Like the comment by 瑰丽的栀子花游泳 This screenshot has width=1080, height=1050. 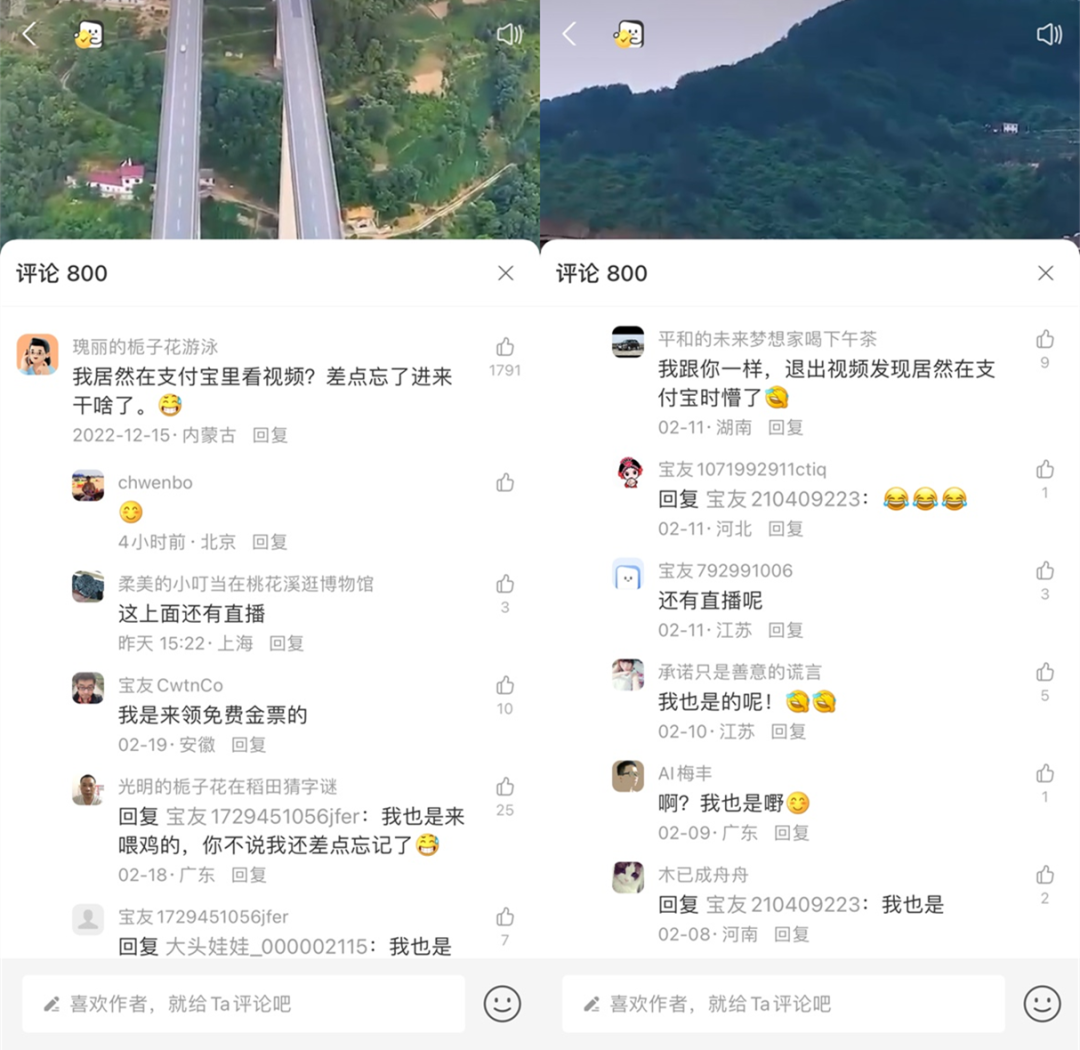tap(505, 348)
